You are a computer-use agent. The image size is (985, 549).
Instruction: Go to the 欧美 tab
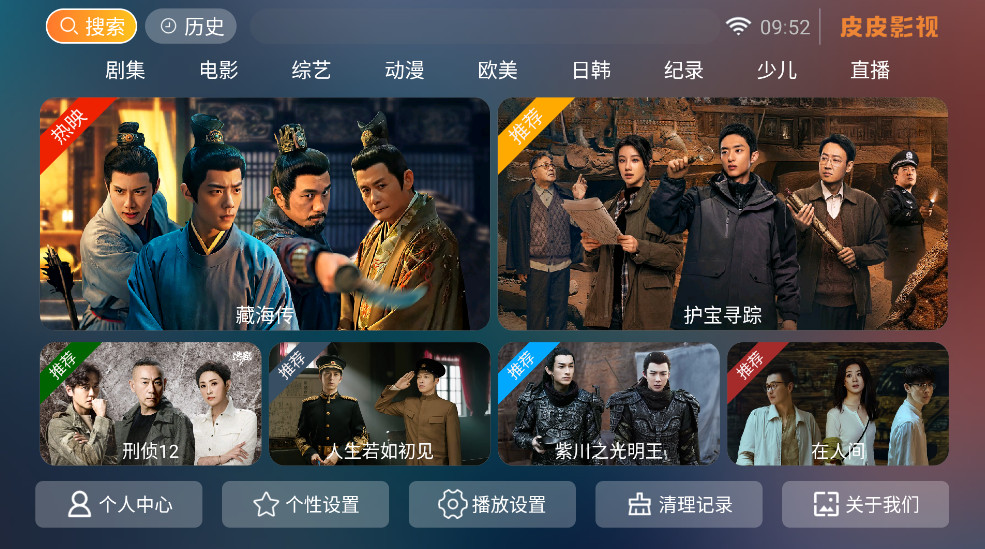[497, 70]
